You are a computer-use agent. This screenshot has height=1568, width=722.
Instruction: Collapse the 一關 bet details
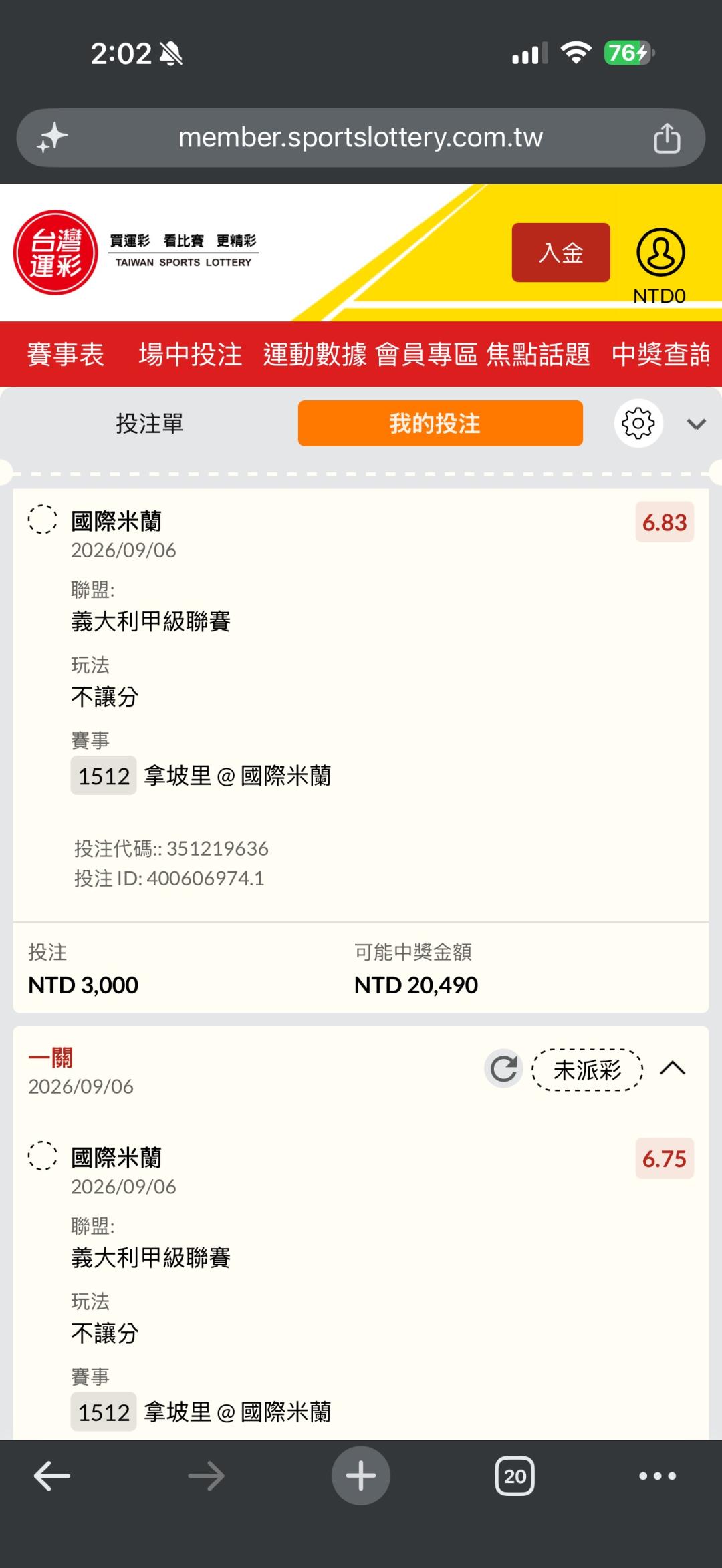click(x=673, y=1068)
